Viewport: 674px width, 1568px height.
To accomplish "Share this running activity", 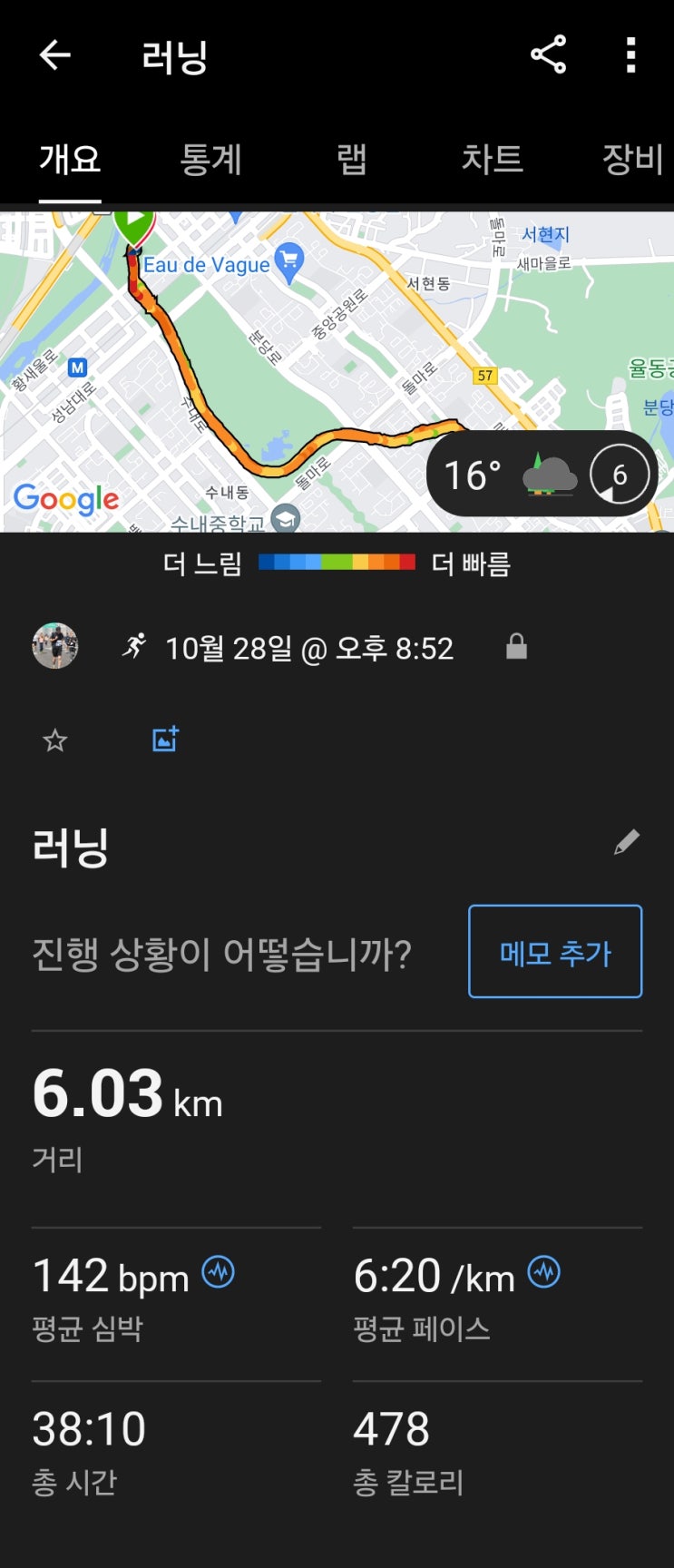I will [x=548, y=55].
